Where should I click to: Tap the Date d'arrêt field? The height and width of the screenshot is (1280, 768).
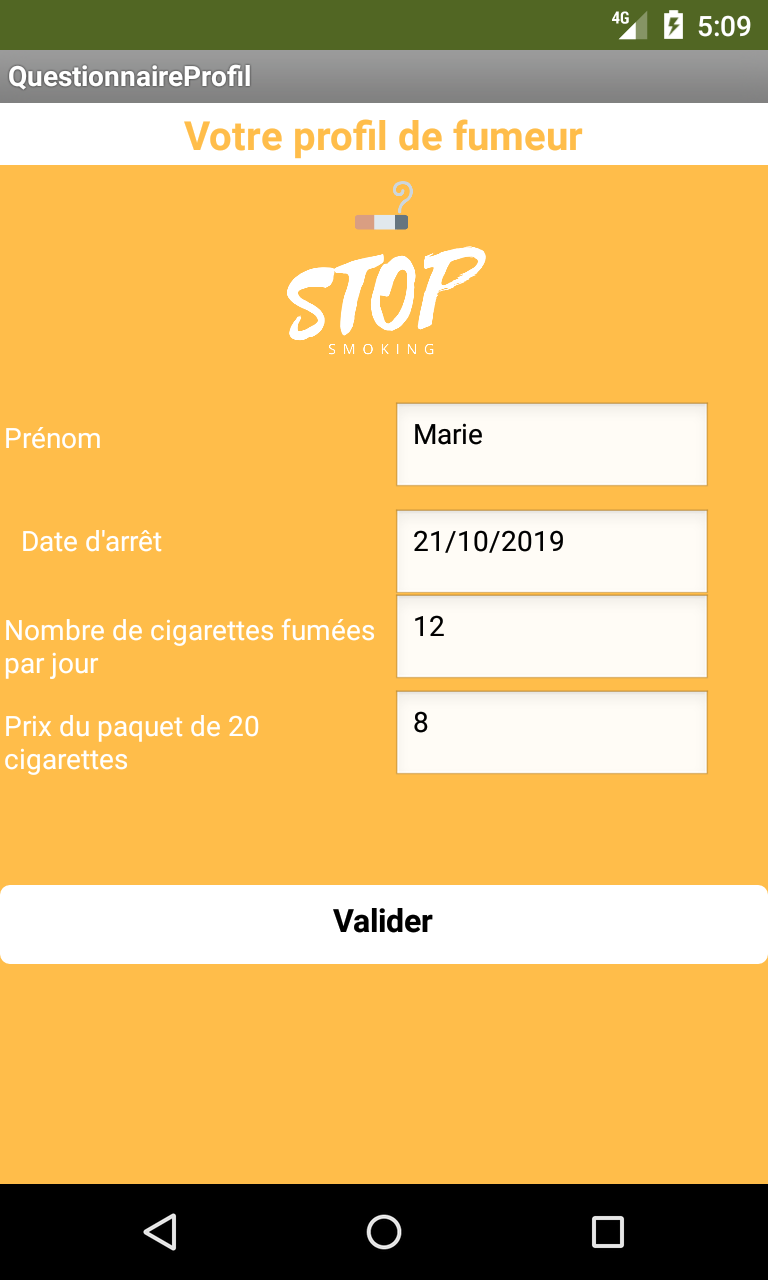[552, 551]
